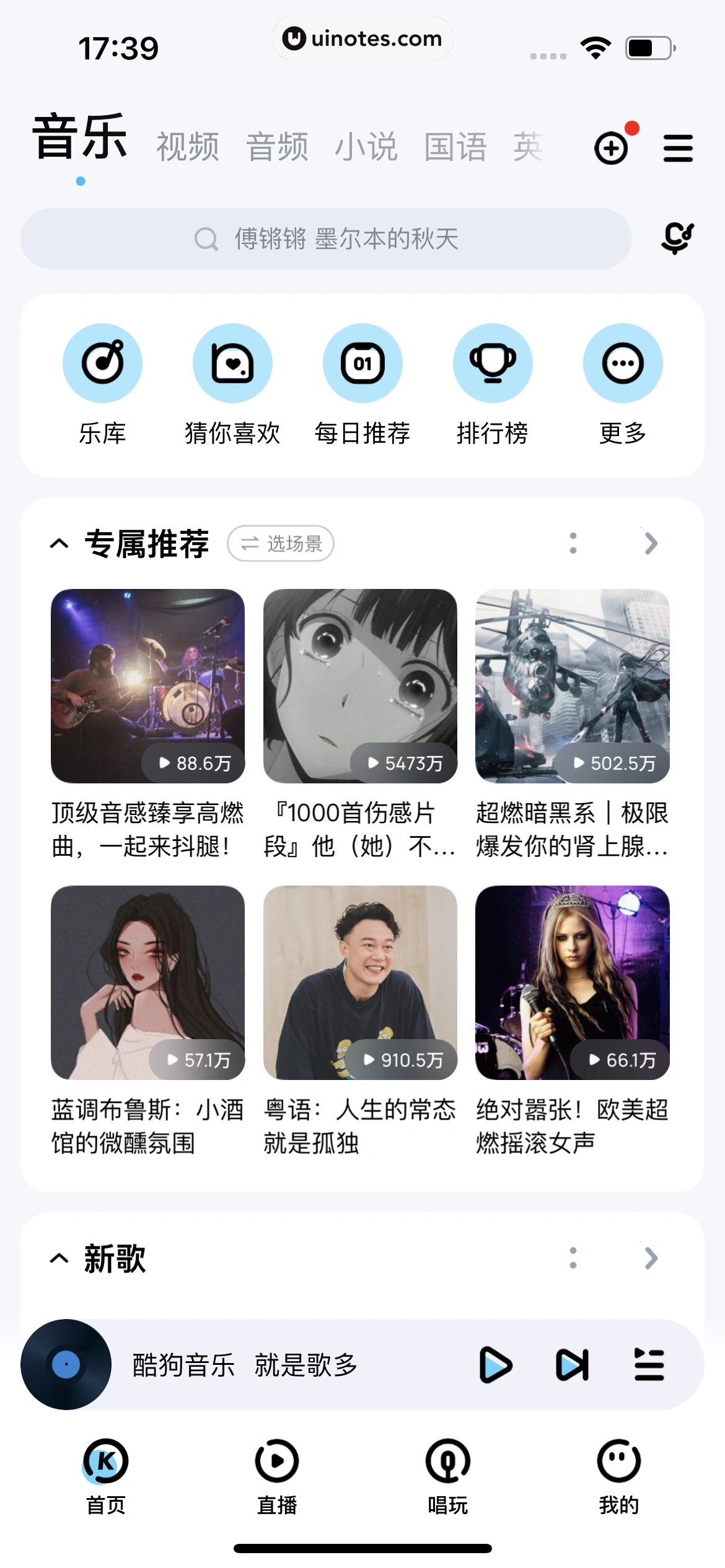Open the hamburger menu at top right
Screen dimensions: 725x1568
[678, 149]
